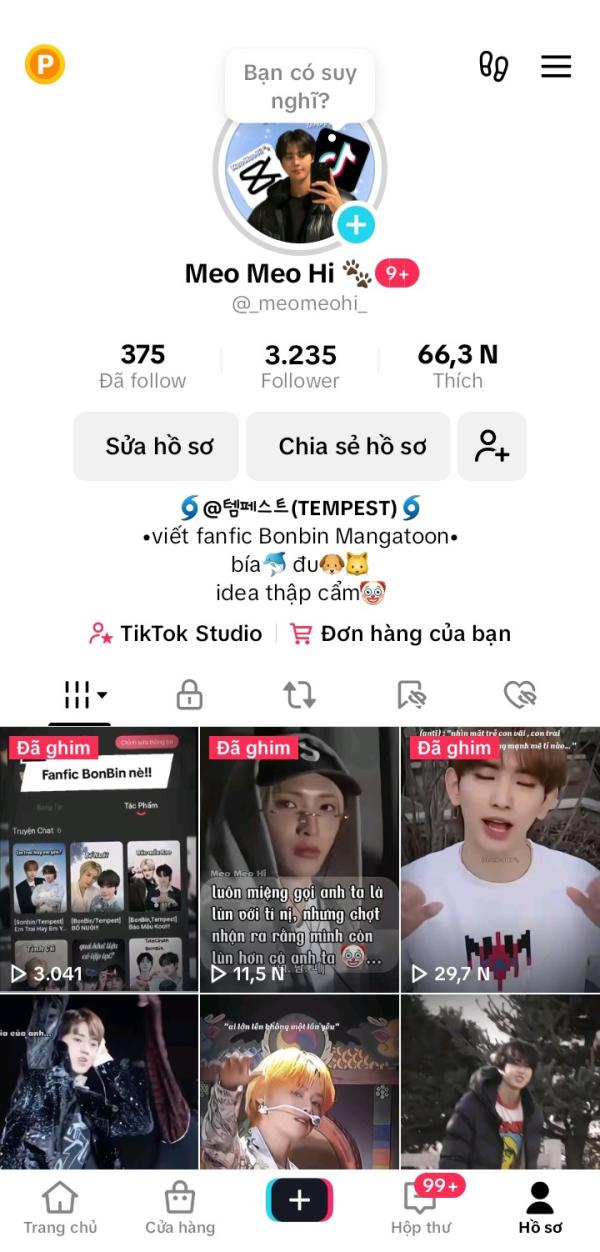Switch to the private videos lock tab

coord(189,694)
